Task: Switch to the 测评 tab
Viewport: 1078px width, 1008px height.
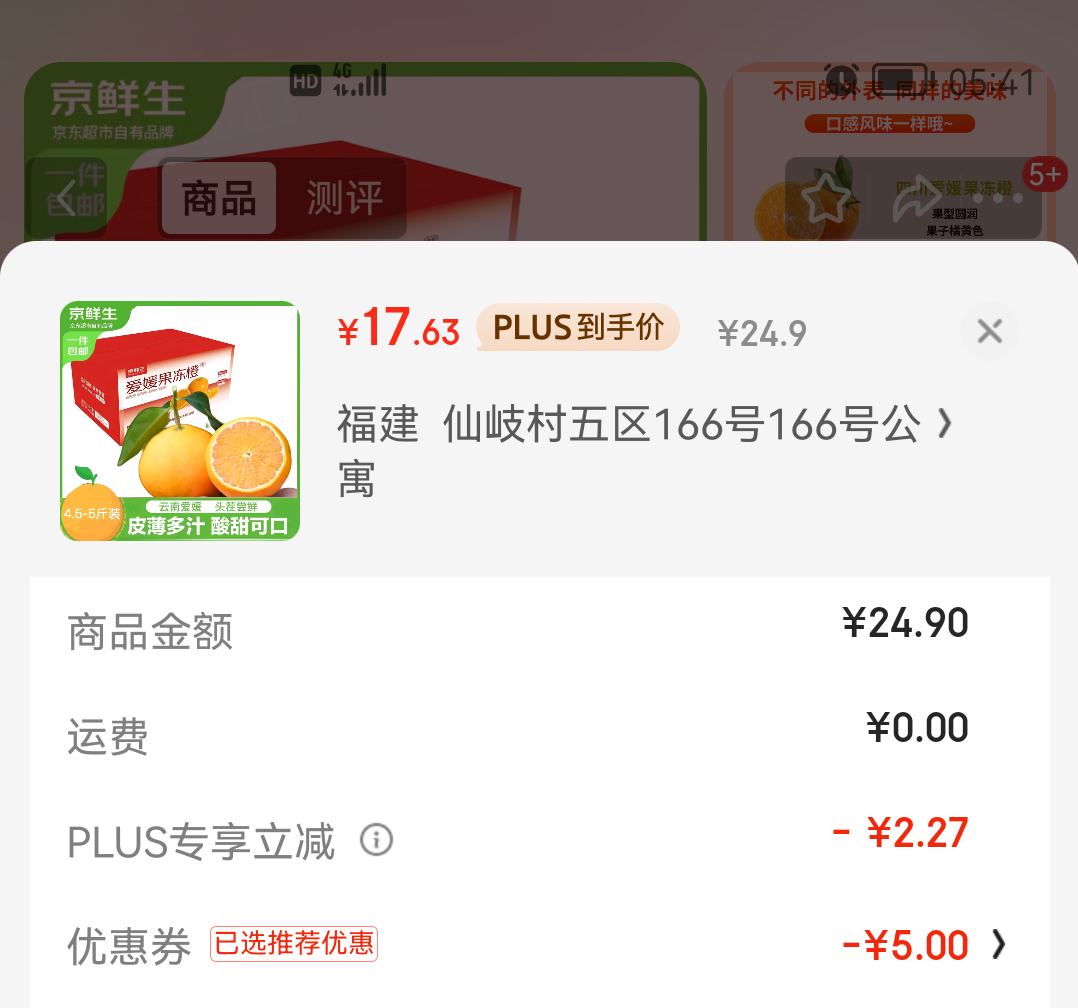Action: (x=344, y=198)
